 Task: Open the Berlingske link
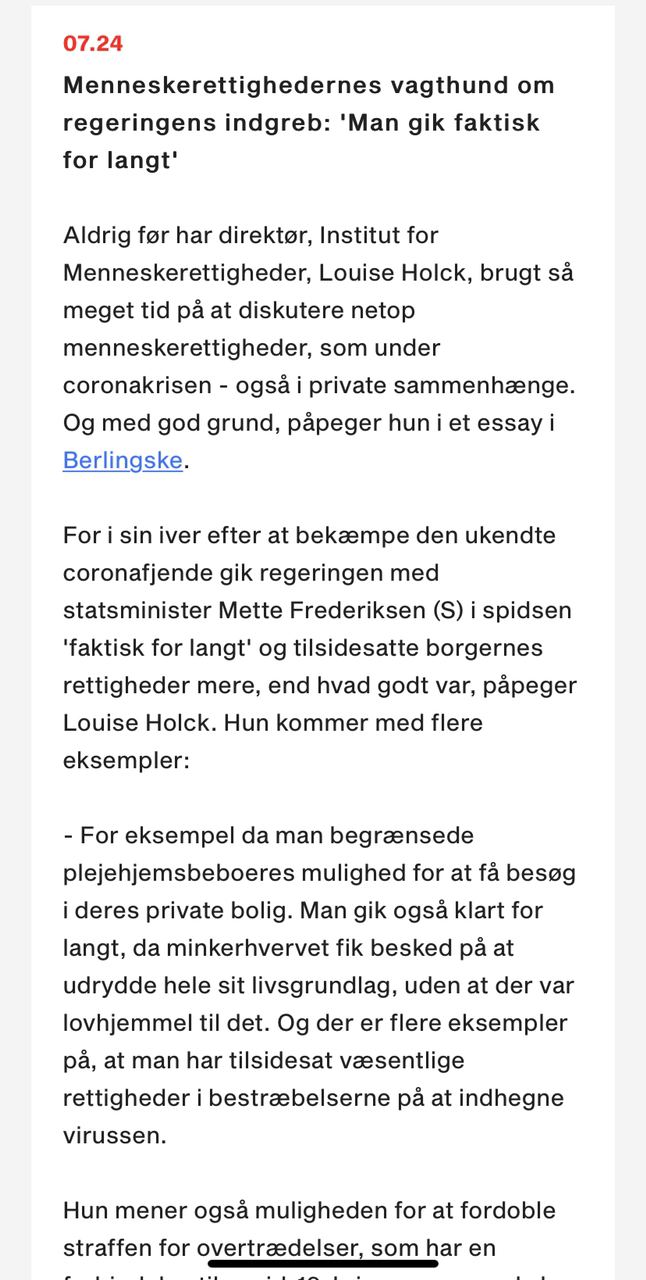click(x=123, y=461)
